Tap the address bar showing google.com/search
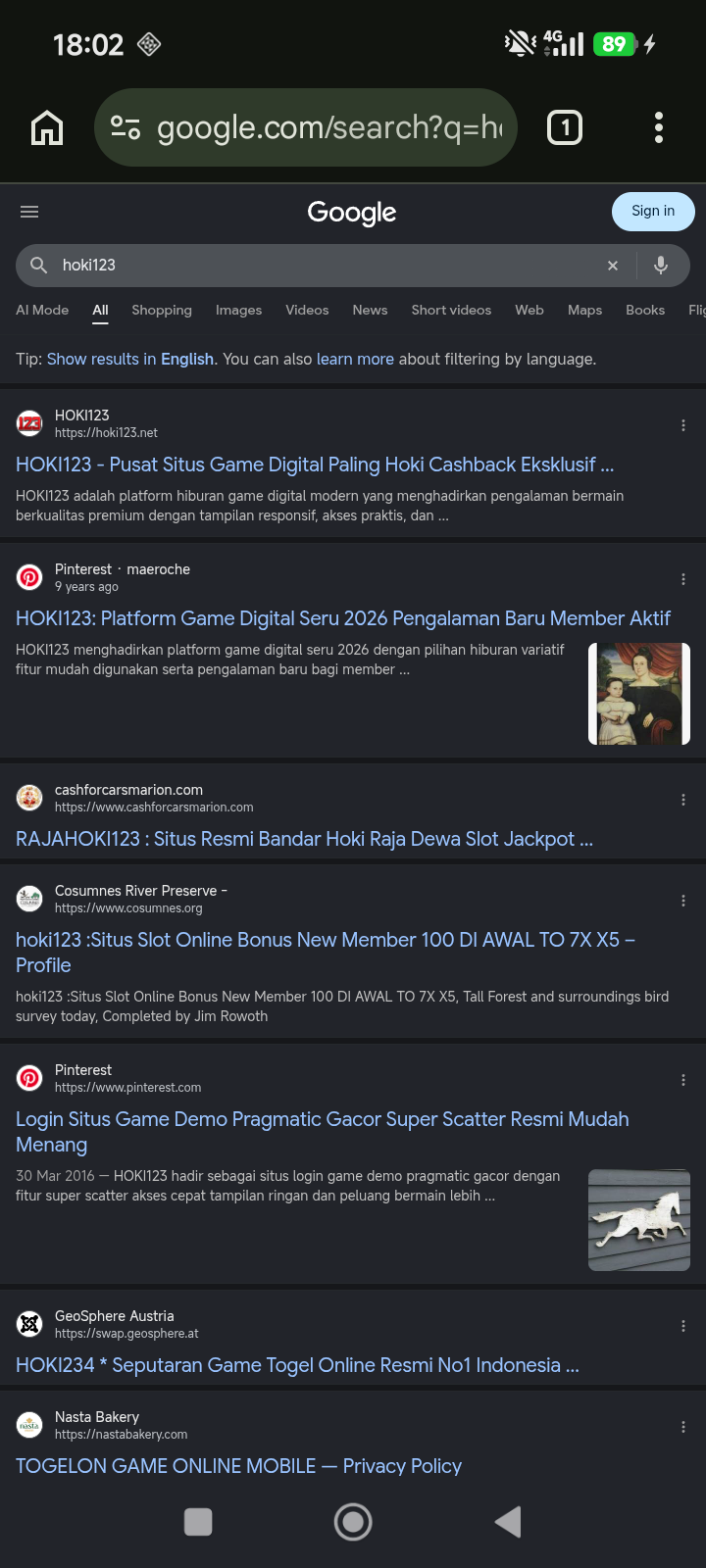 click(305, 127)
